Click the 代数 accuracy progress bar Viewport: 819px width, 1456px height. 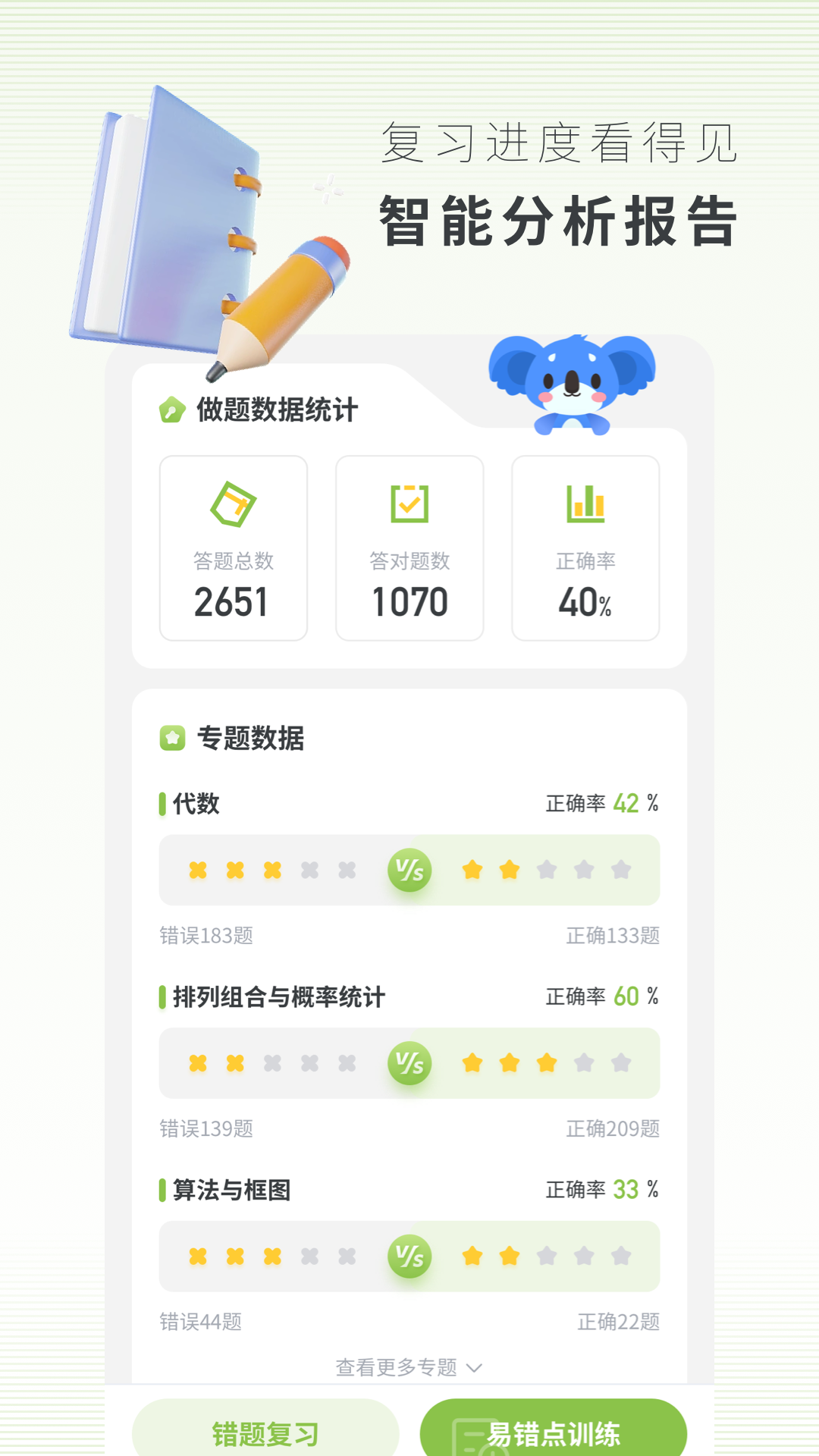coord(409,871)
